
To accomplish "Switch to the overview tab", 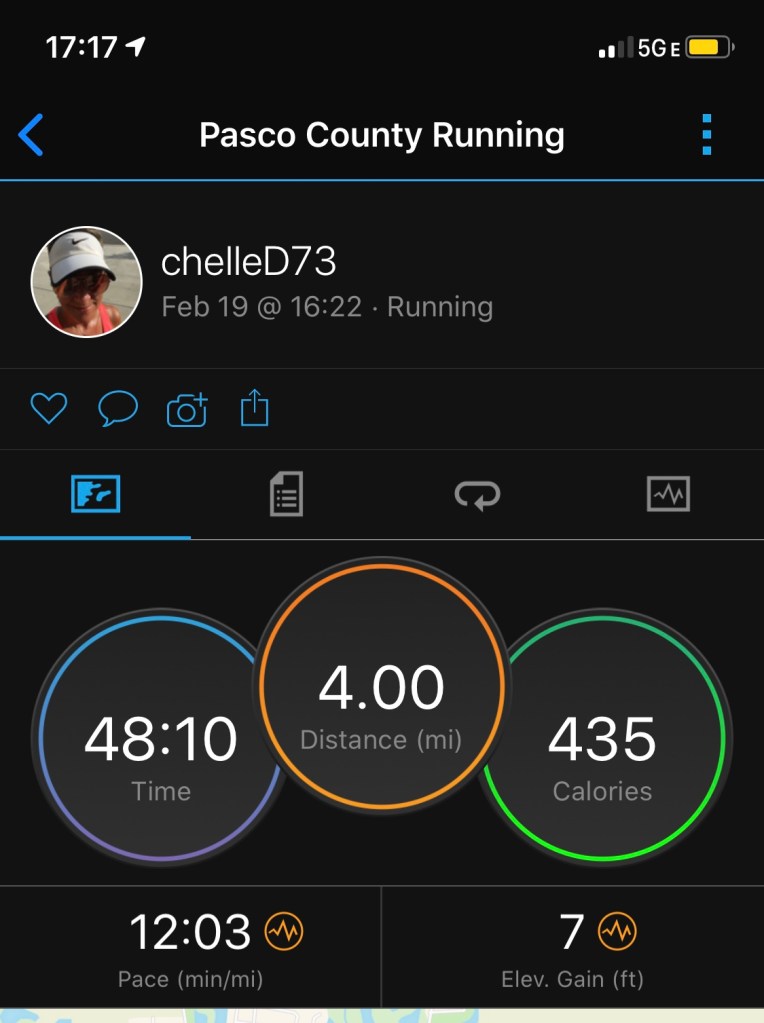I will pos(95,494).
